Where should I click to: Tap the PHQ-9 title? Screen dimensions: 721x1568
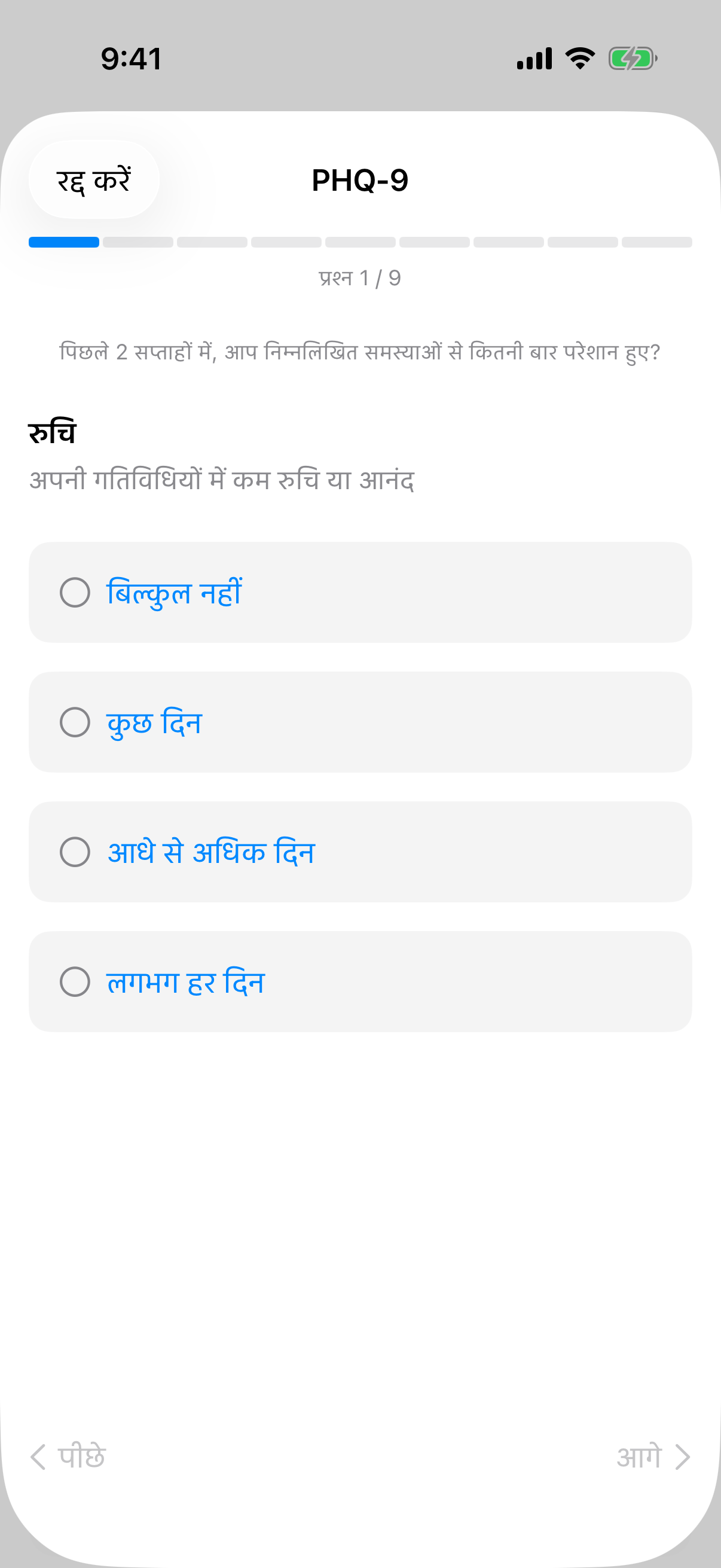pos(360,179)
